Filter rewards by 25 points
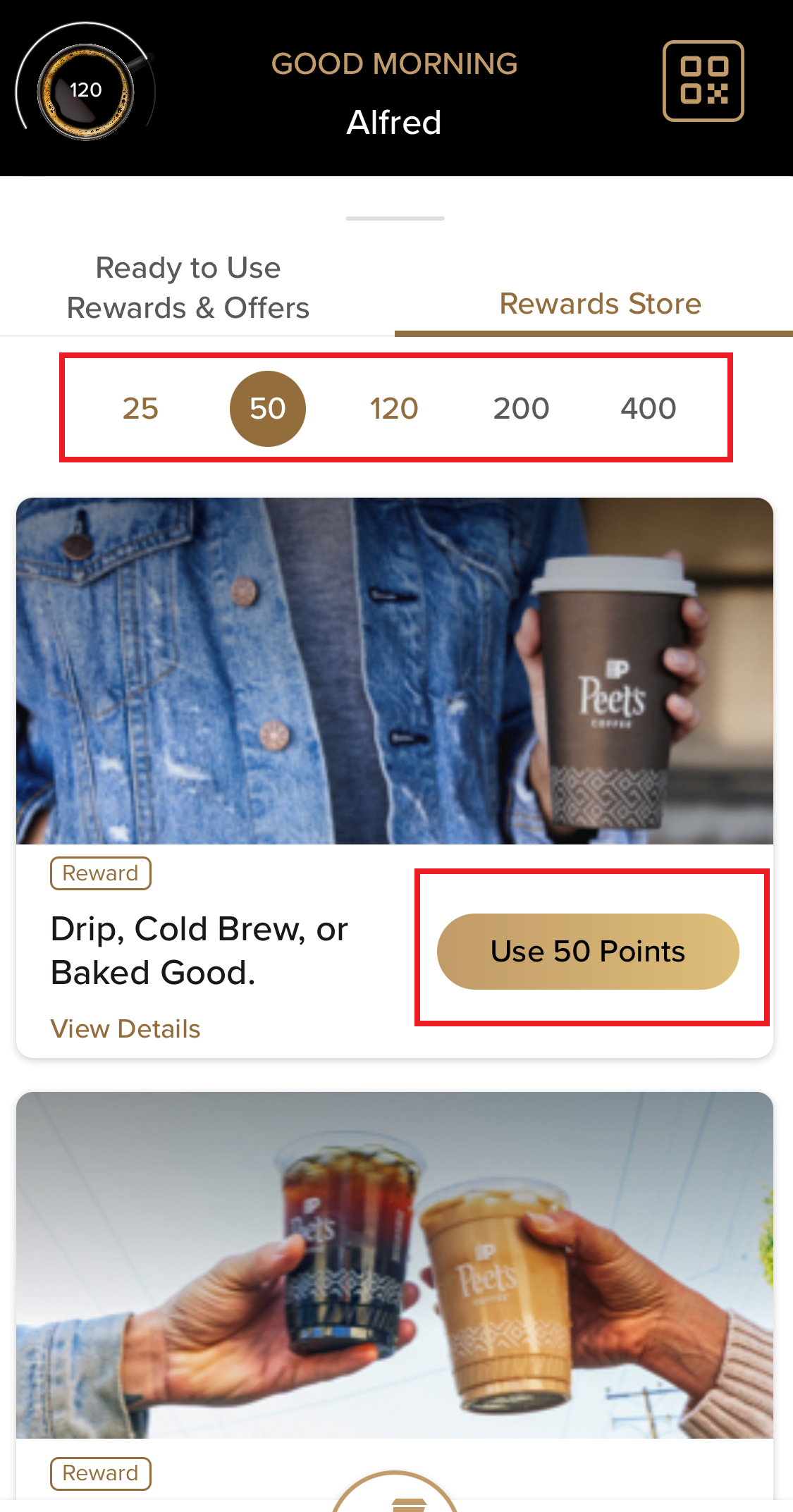The height and width of the screenshot is (1512, 793). 140,409
